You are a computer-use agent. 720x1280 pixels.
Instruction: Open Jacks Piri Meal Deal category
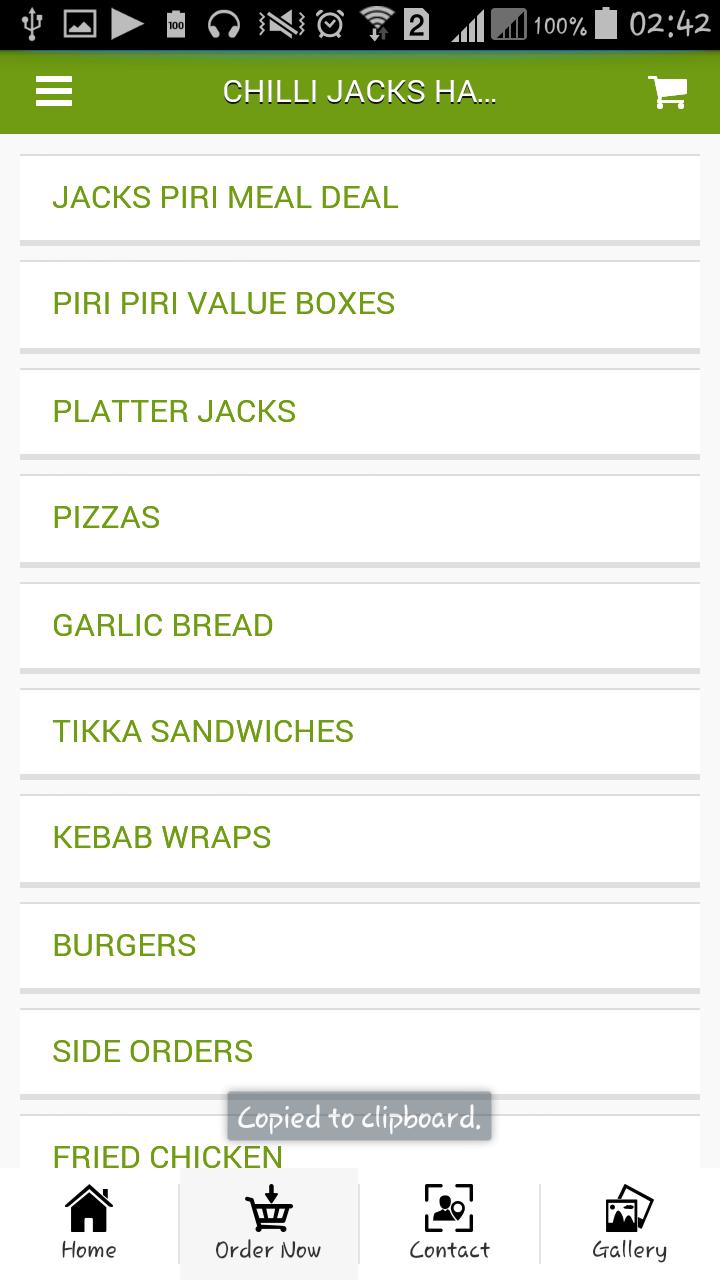point(360,198)
